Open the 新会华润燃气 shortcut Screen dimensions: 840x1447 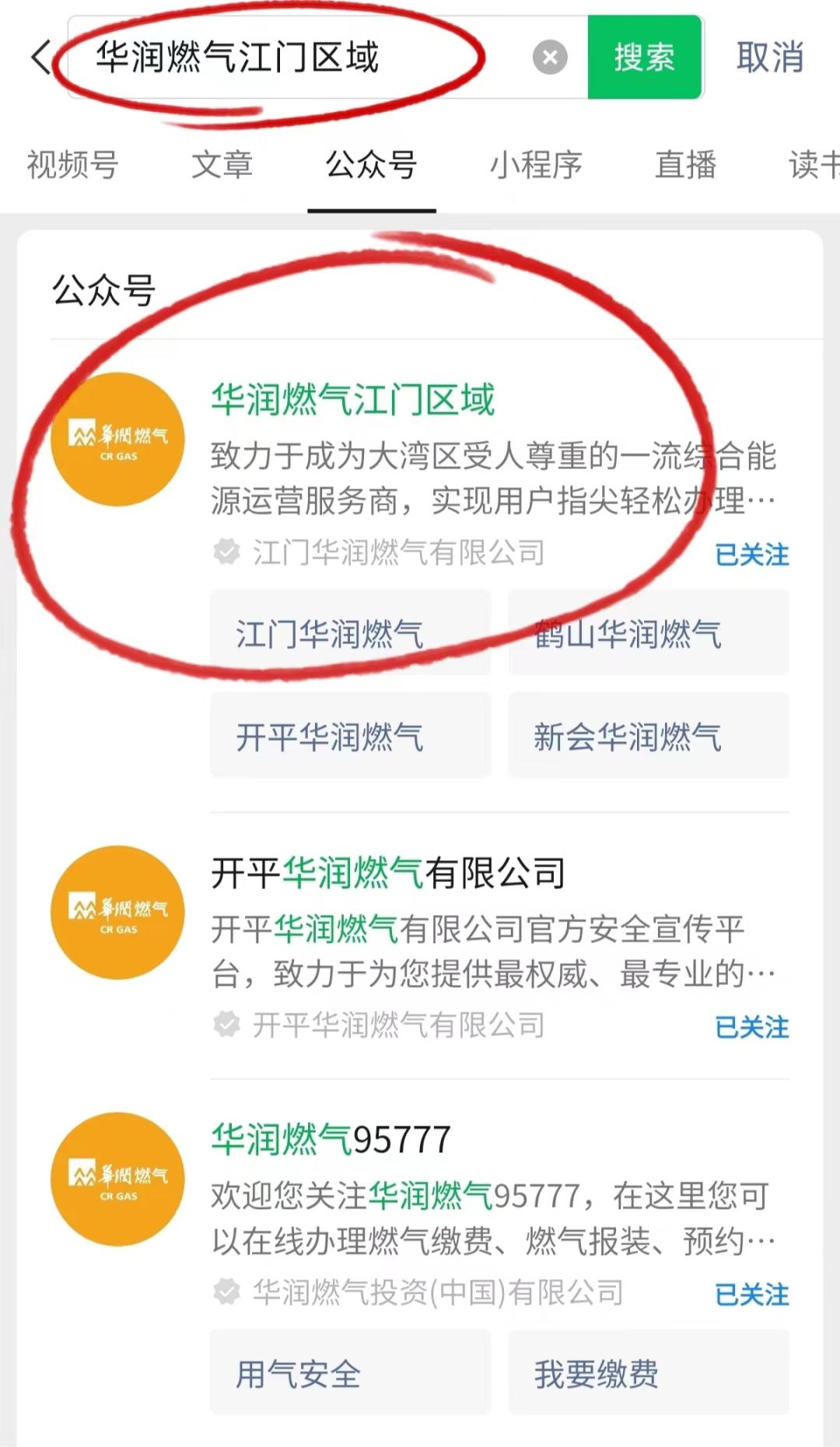coord(649,736)
